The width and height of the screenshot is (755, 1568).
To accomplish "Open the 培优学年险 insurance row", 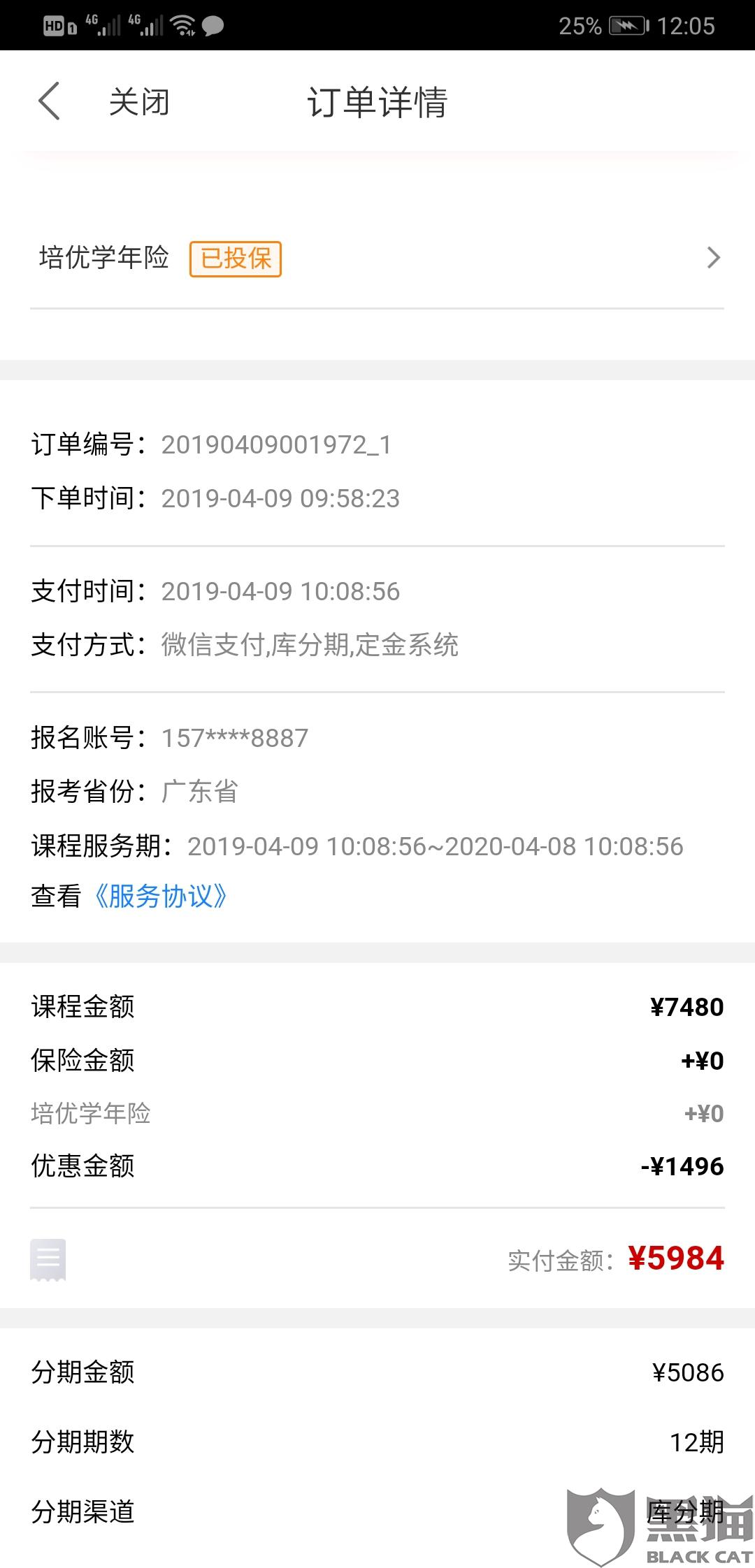I will pos(377,258).
